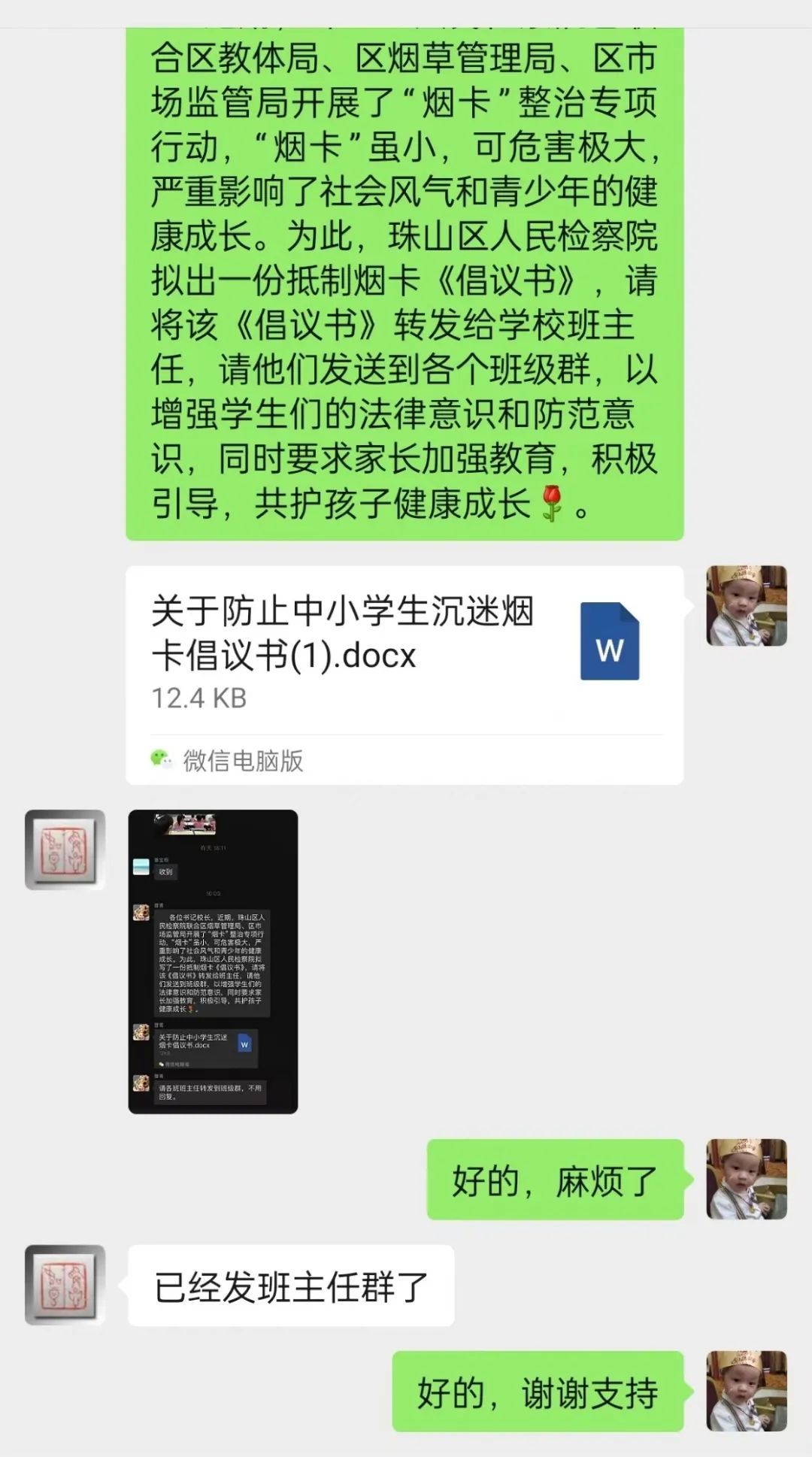Image resolution: width=812 pixels, height=1457 pixels.
Task: Tap the avatar next to 好的，谢谢支持
Action: (x=746, y=1391)
